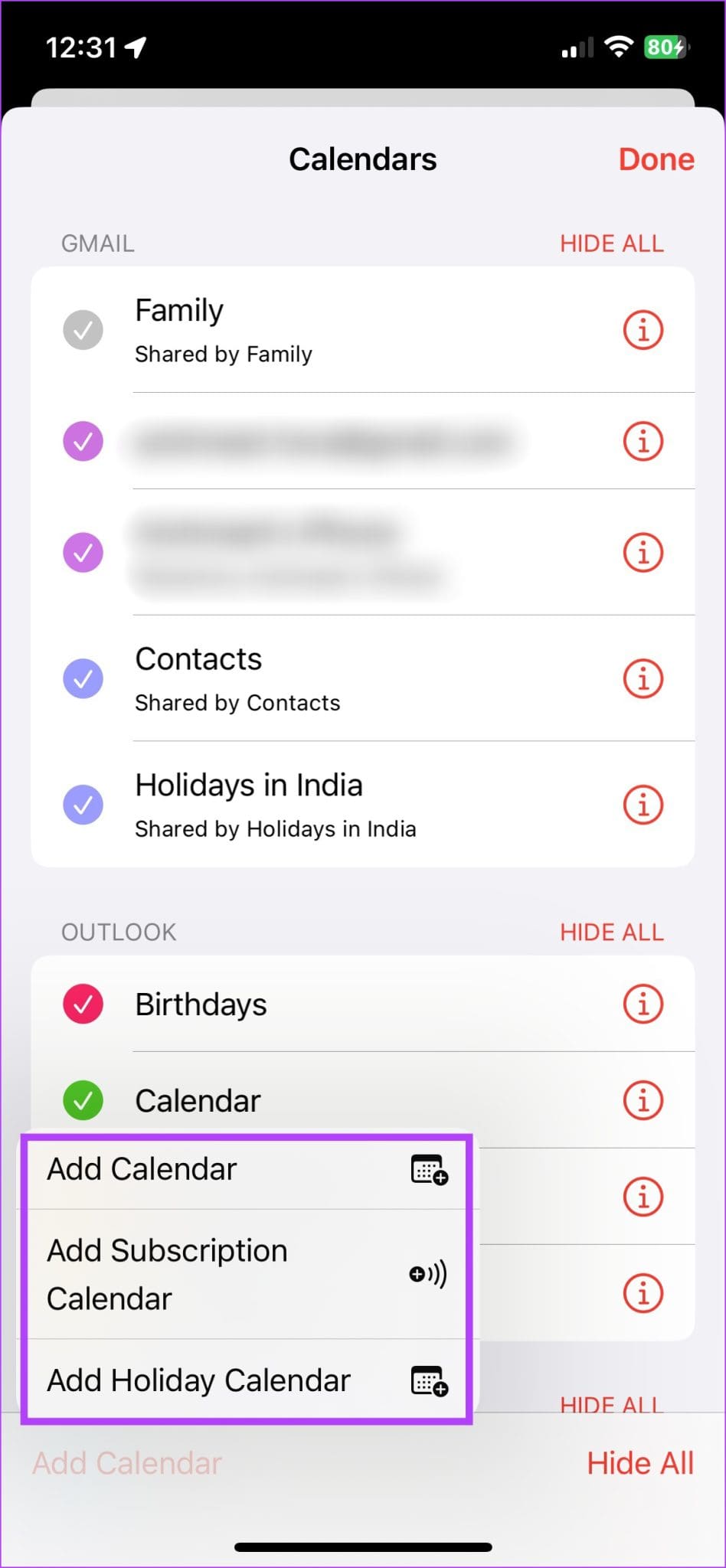Hide all Gmail calendars
The image size is (726, 1568).
(x=611, y=243)
